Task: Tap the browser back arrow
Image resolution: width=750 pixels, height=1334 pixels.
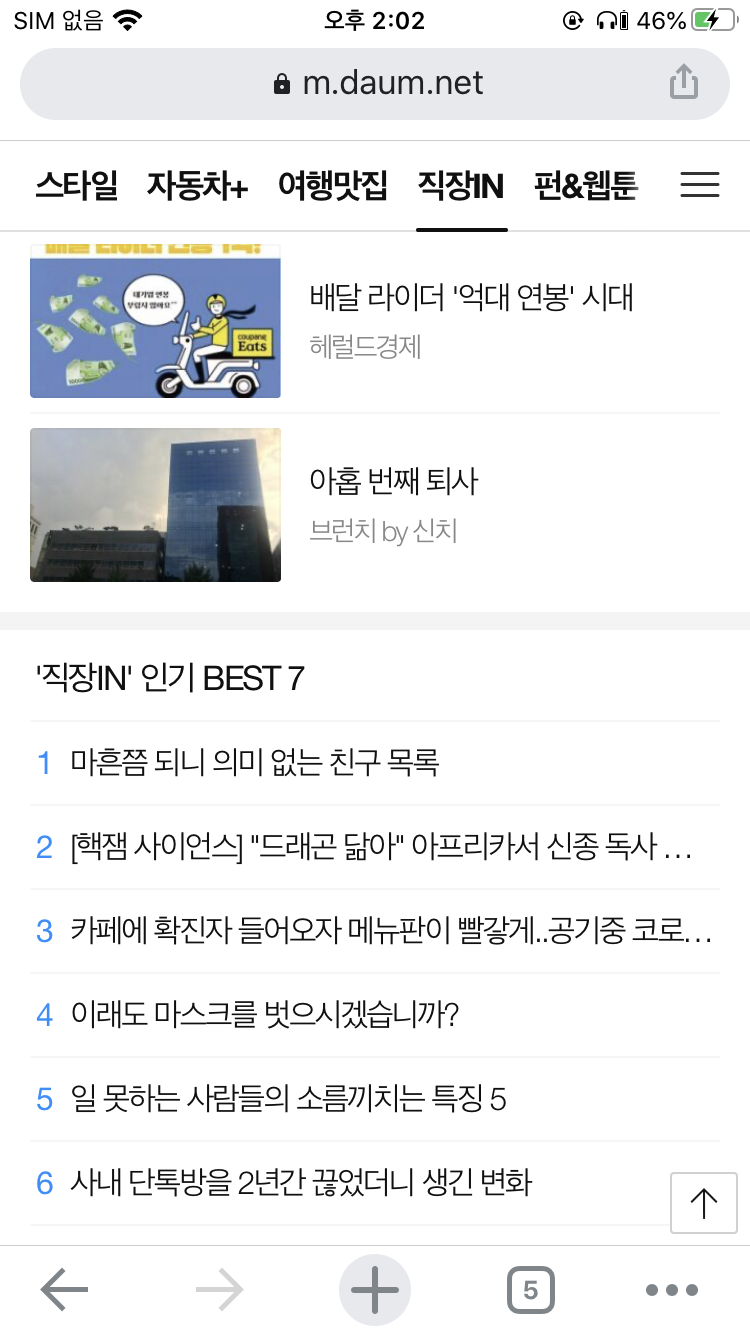Action: 62,1290
